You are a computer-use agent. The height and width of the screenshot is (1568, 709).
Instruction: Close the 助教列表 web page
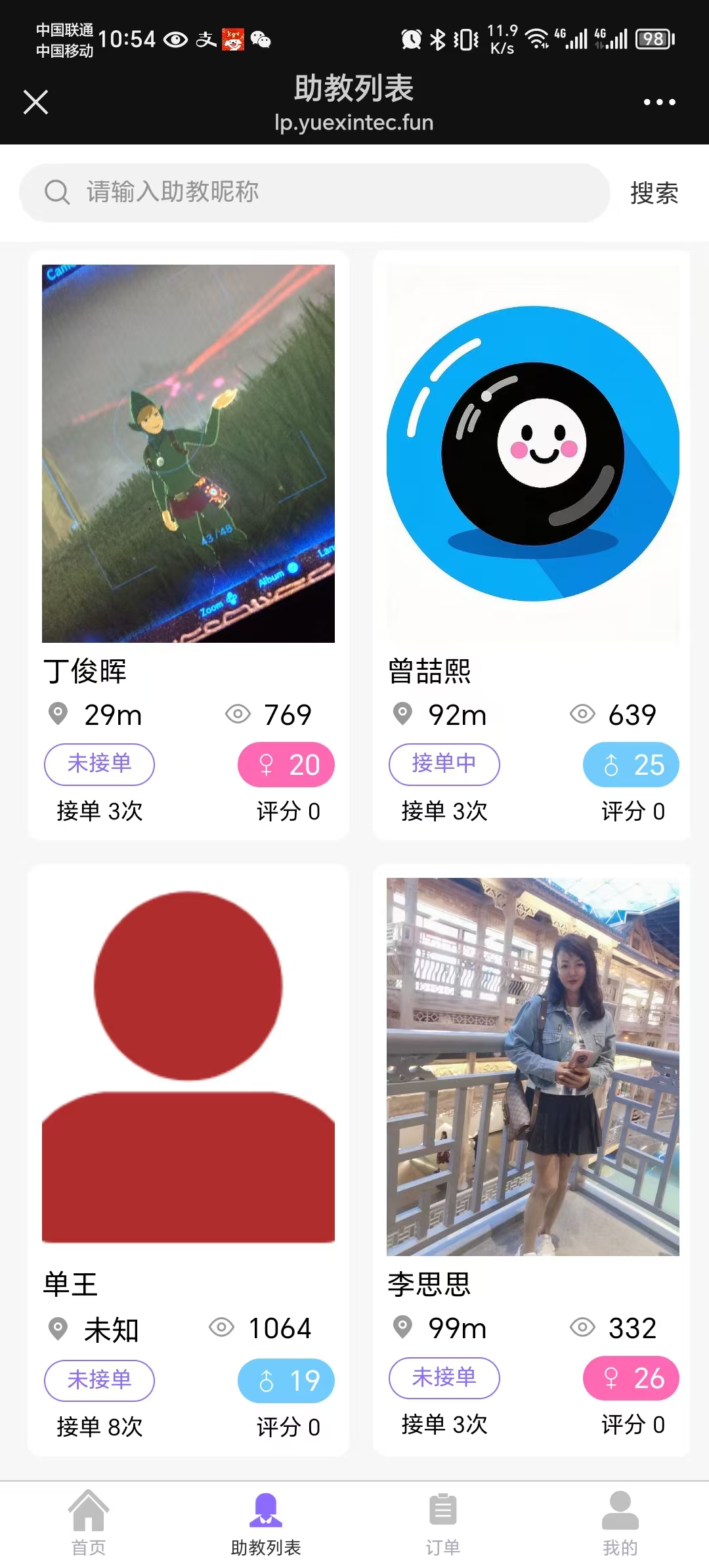click(35, 102)
